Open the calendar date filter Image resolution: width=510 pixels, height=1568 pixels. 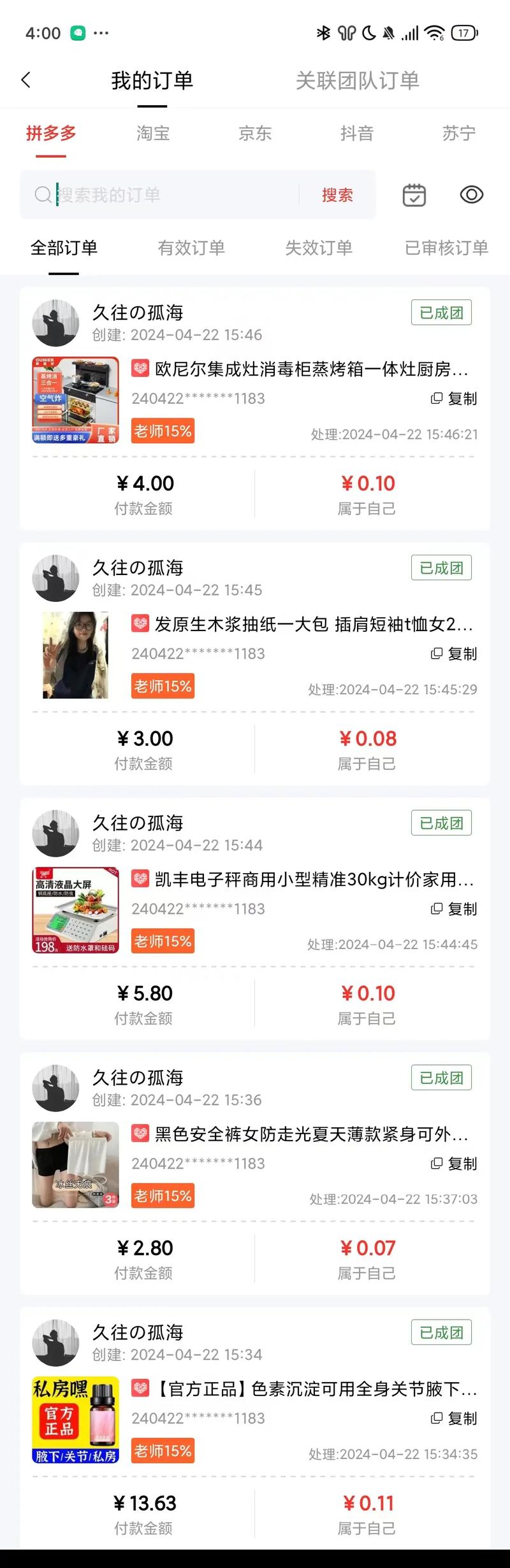(414, 195)
